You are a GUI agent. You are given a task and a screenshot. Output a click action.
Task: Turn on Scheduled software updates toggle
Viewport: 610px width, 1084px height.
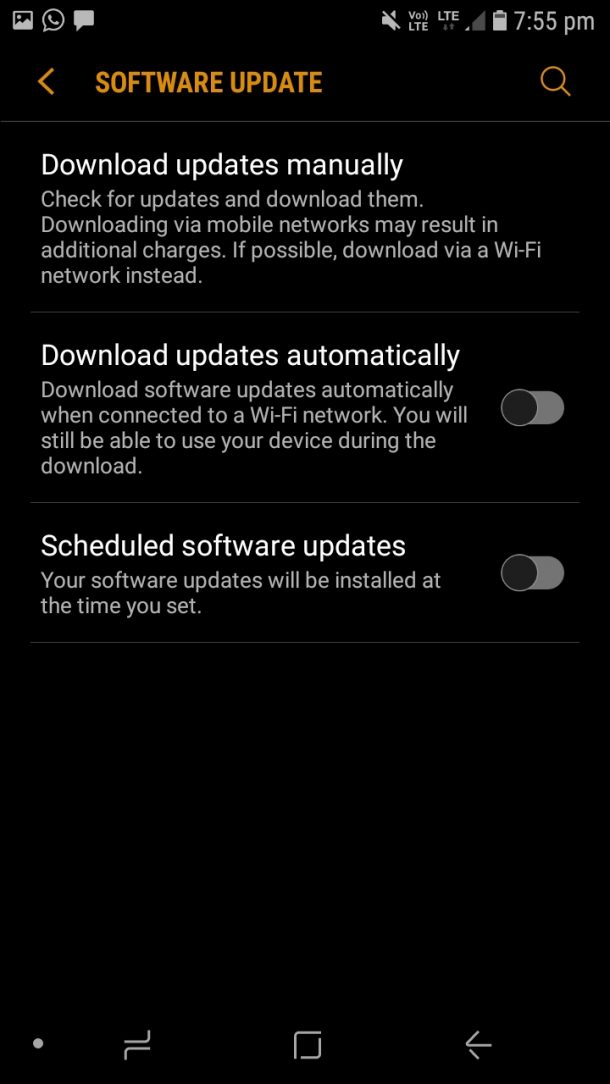click(532, 573)
